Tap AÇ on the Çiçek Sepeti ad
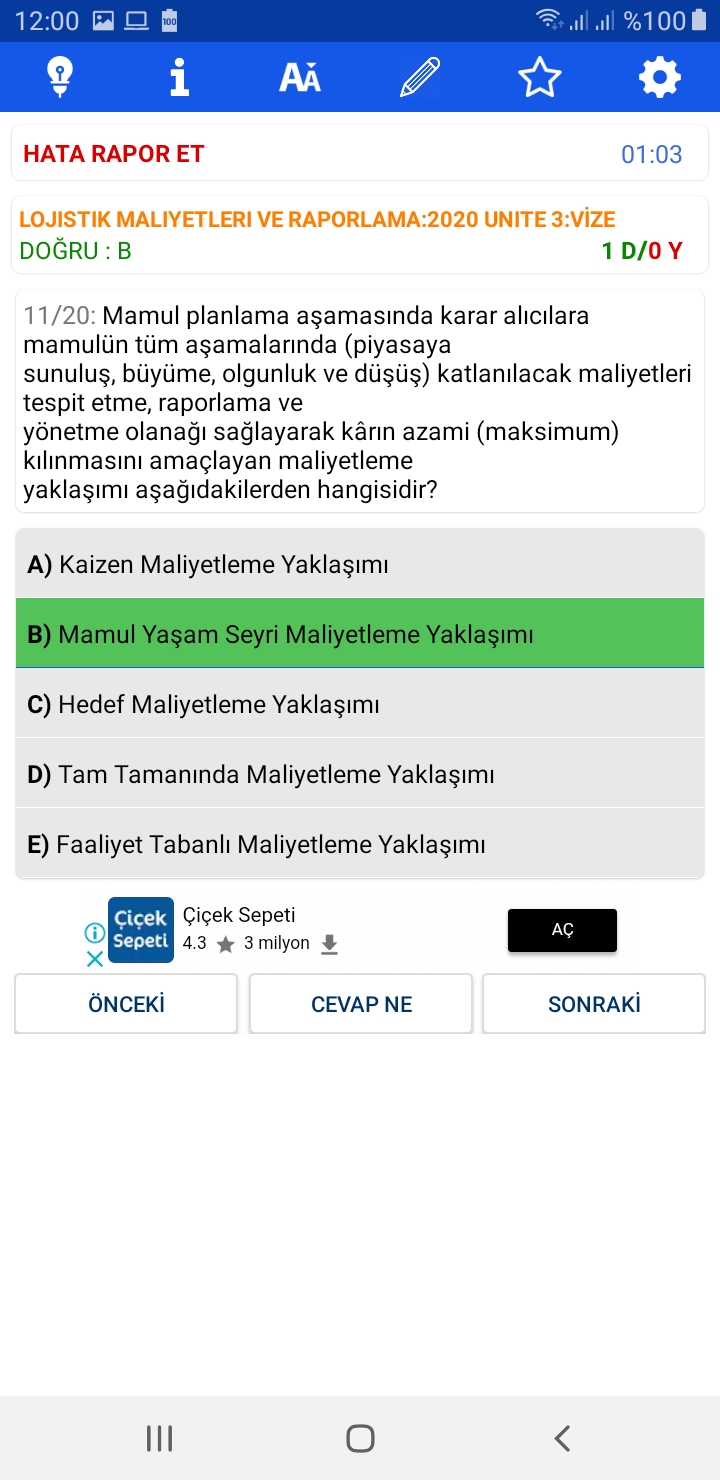 tap(562, 930)
